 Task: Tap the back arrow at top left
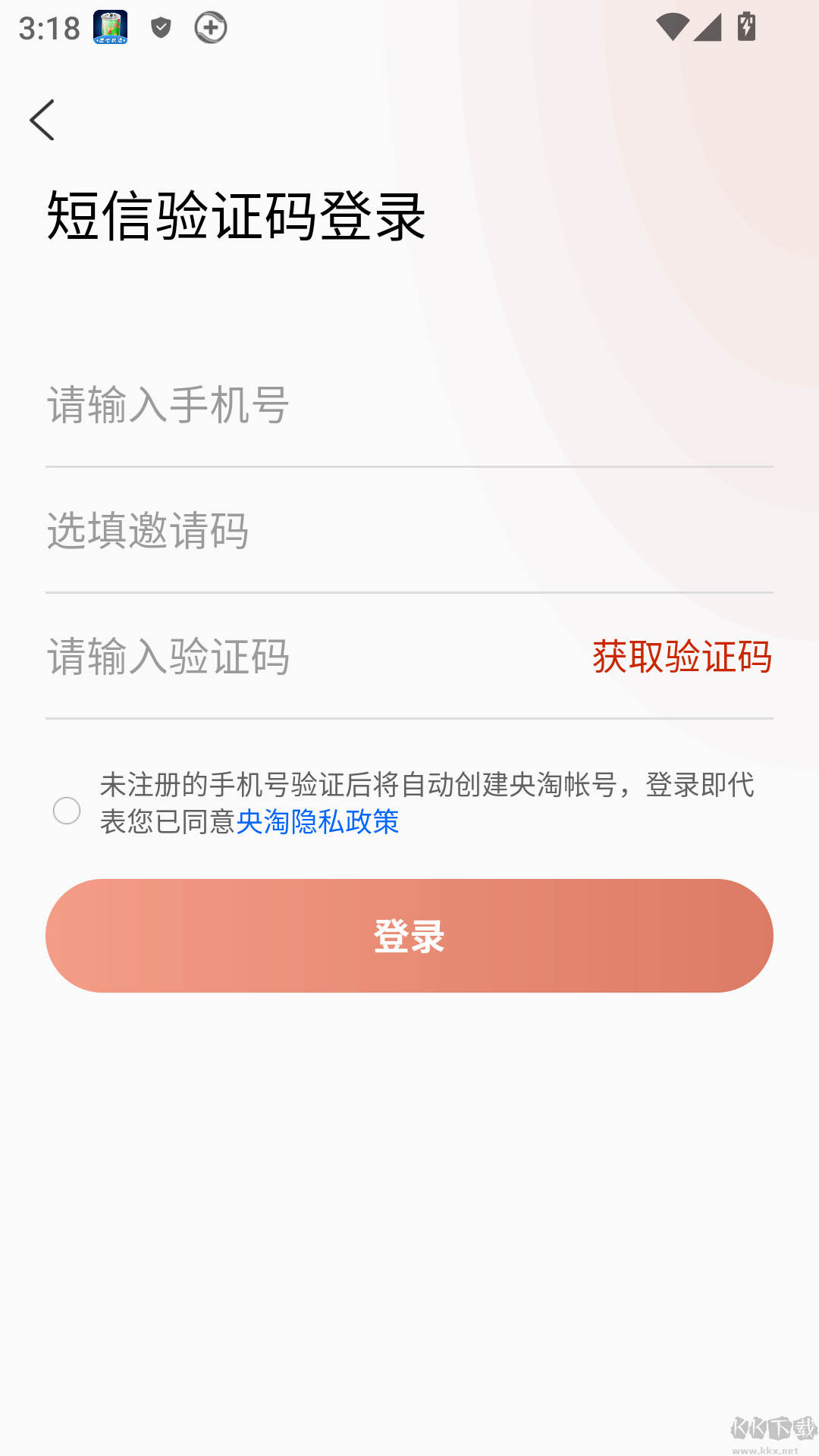click(x=42, y=120)
